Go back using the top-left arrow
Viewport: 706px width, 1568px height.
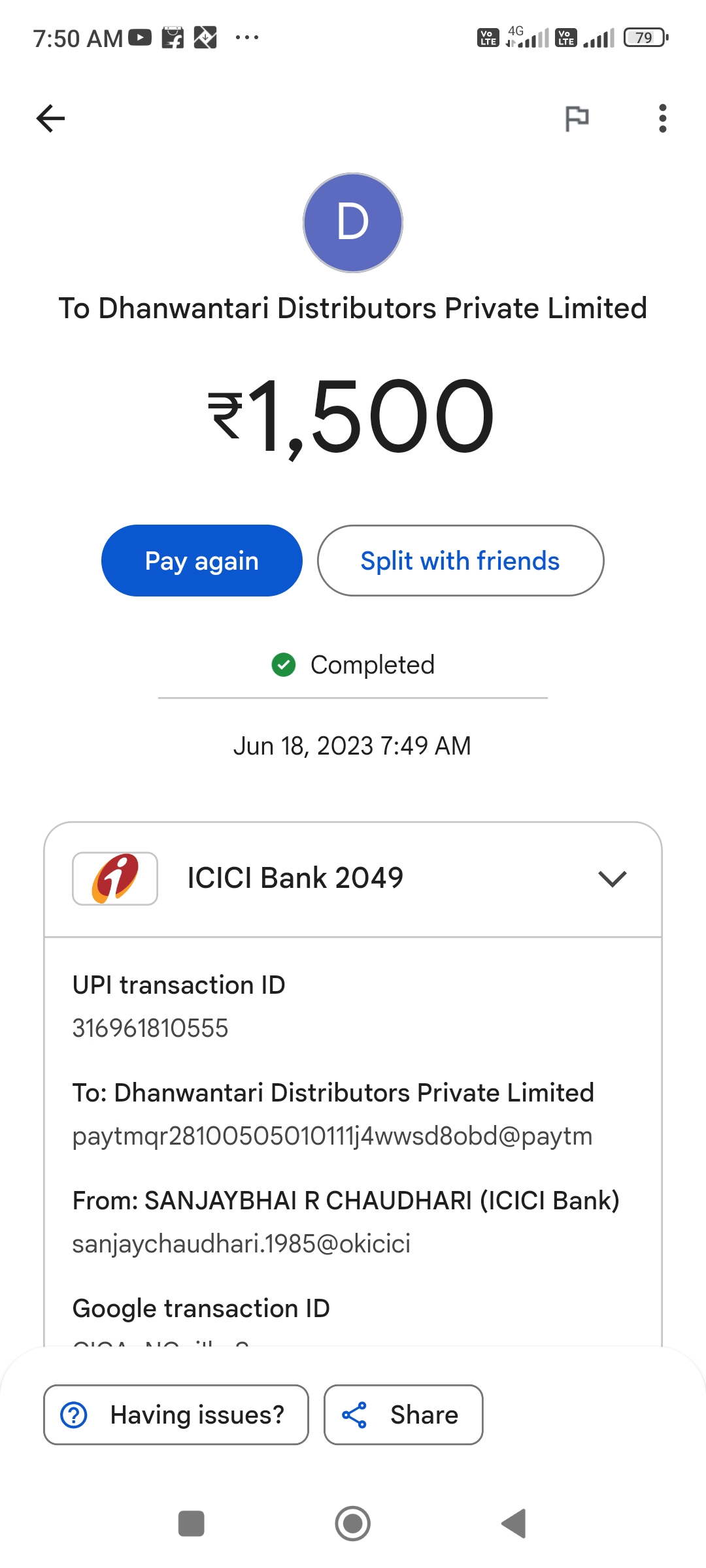(x=50, y=118)
